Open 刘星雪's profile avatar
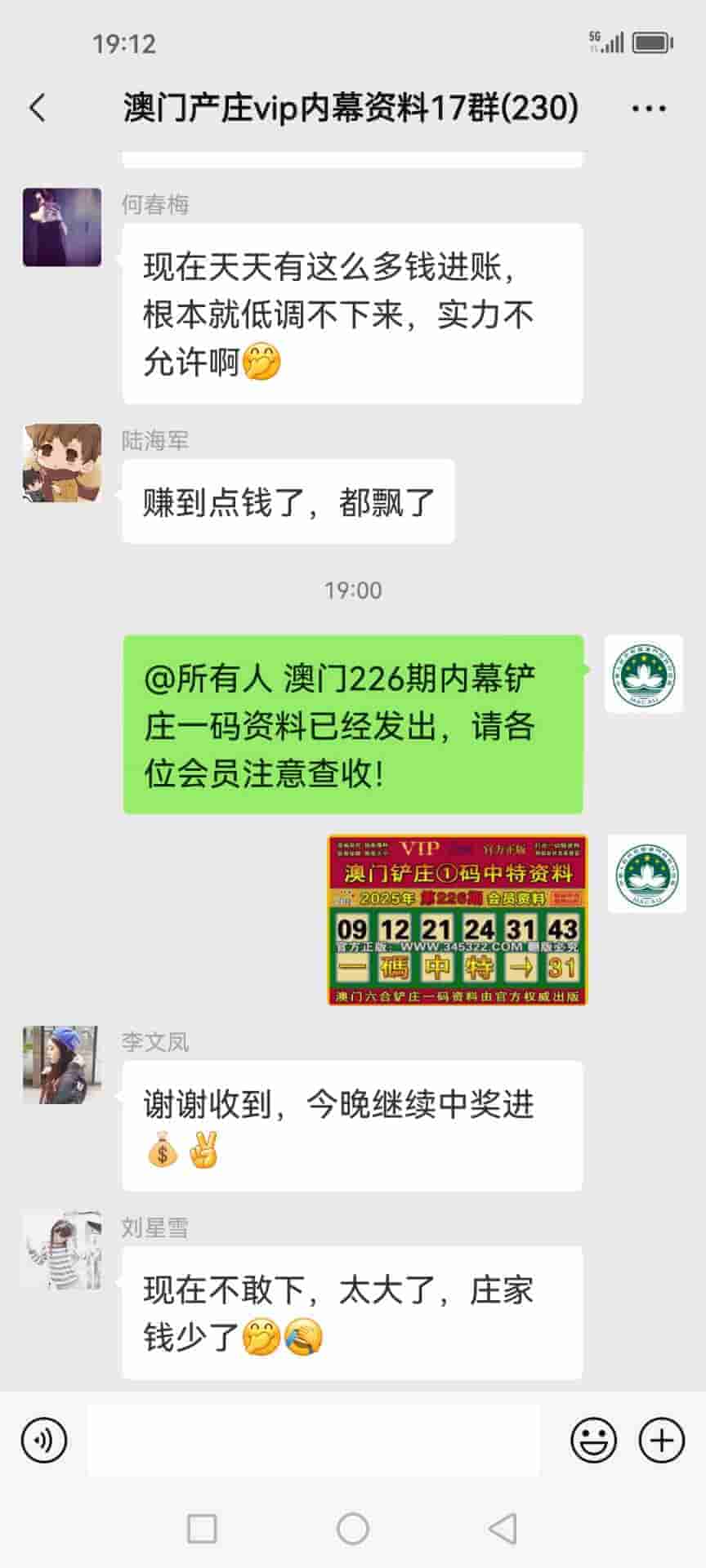Viewport: 706px width, 1568px height. click(62, 1250)
